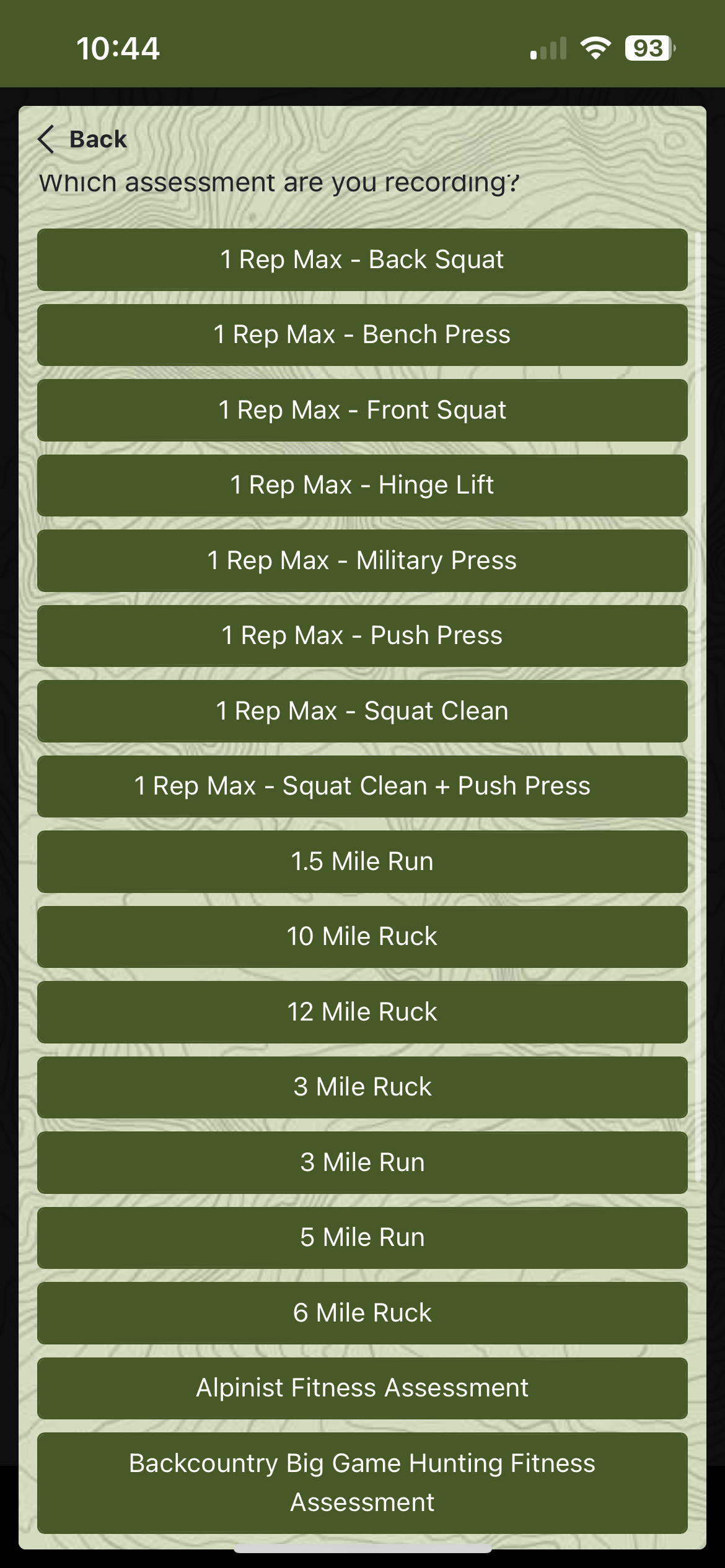Select 1 Rep Max - Hinge Lift

362,486
